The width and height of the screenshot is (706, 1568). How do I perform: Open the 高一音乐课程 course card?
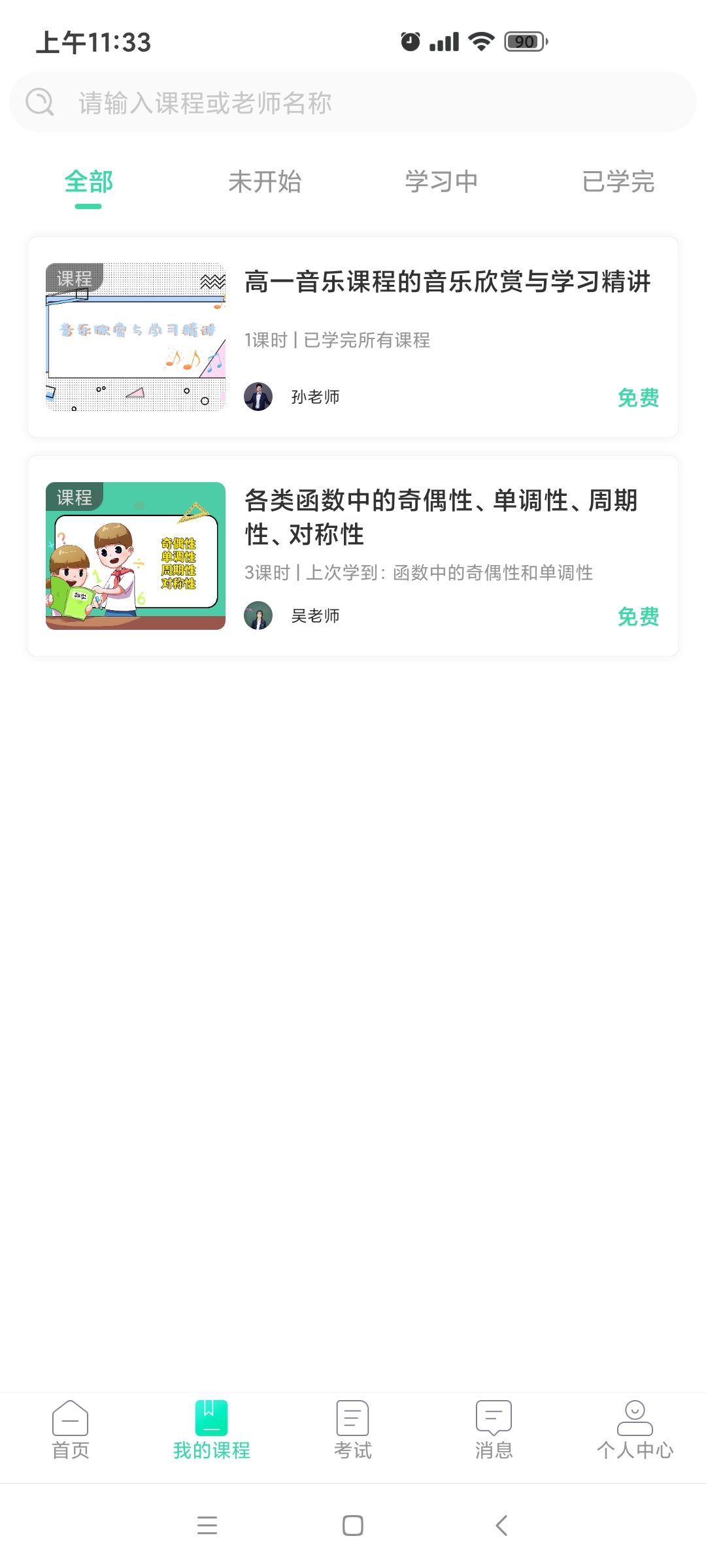353,337
